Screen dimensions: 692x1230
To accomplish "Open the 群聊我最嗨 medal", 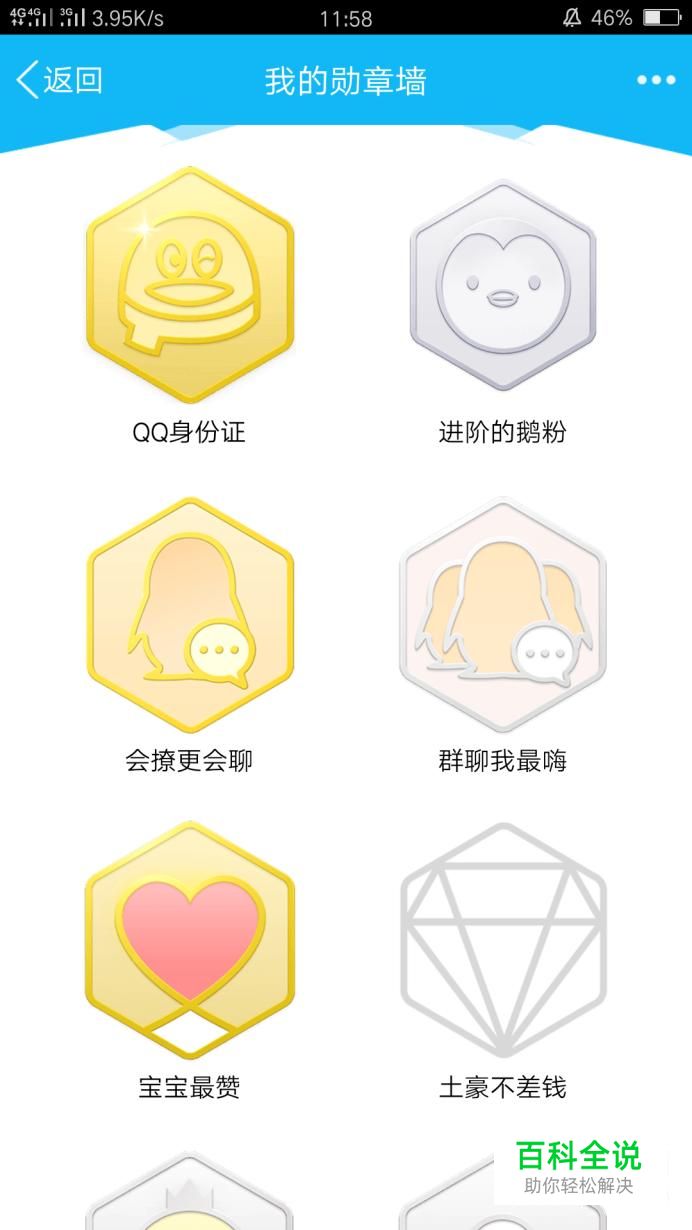I will point(503,614).
